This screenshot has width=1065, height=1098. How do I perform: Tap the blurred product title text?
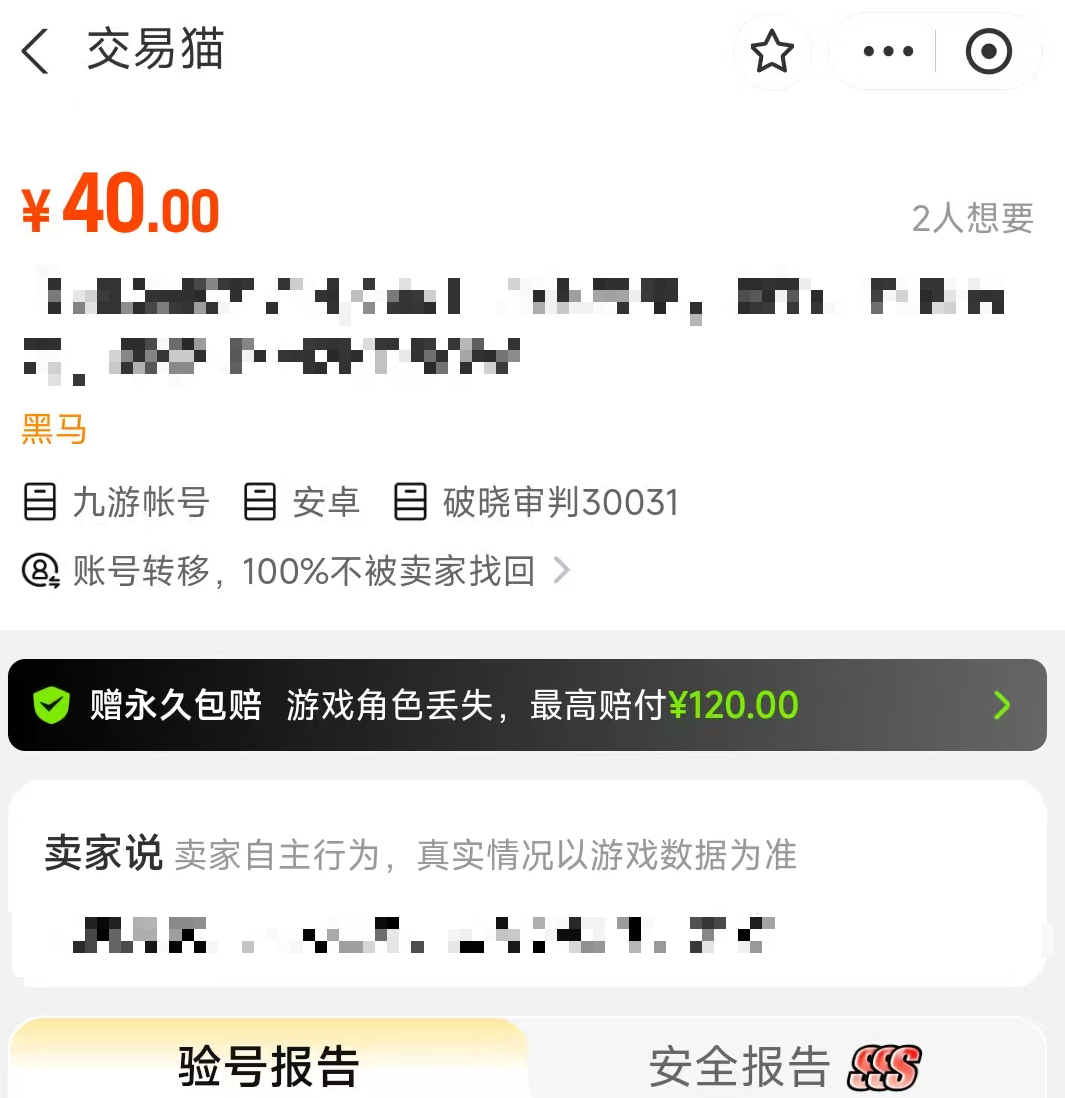point(500,320)
